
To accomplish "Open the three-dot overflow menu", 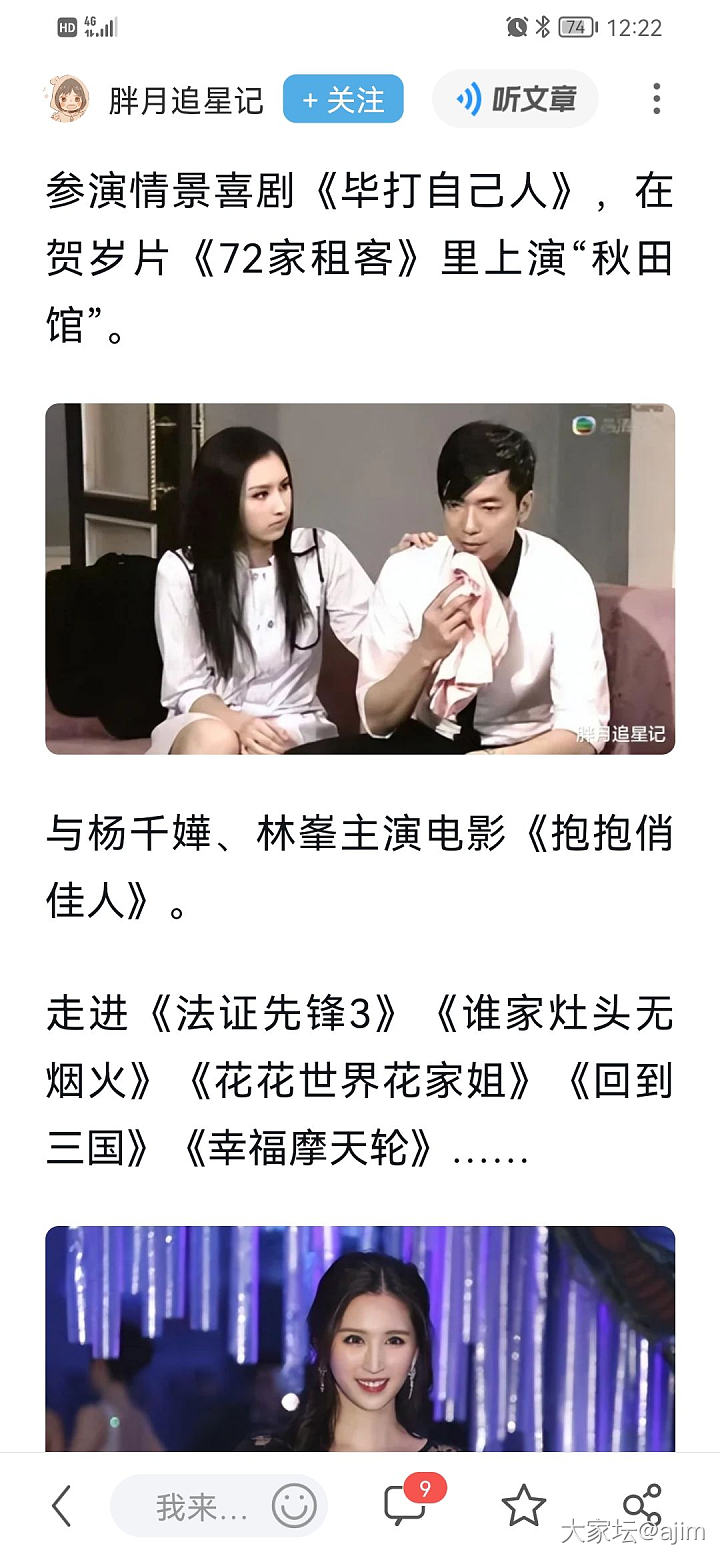I will (656, 99).
